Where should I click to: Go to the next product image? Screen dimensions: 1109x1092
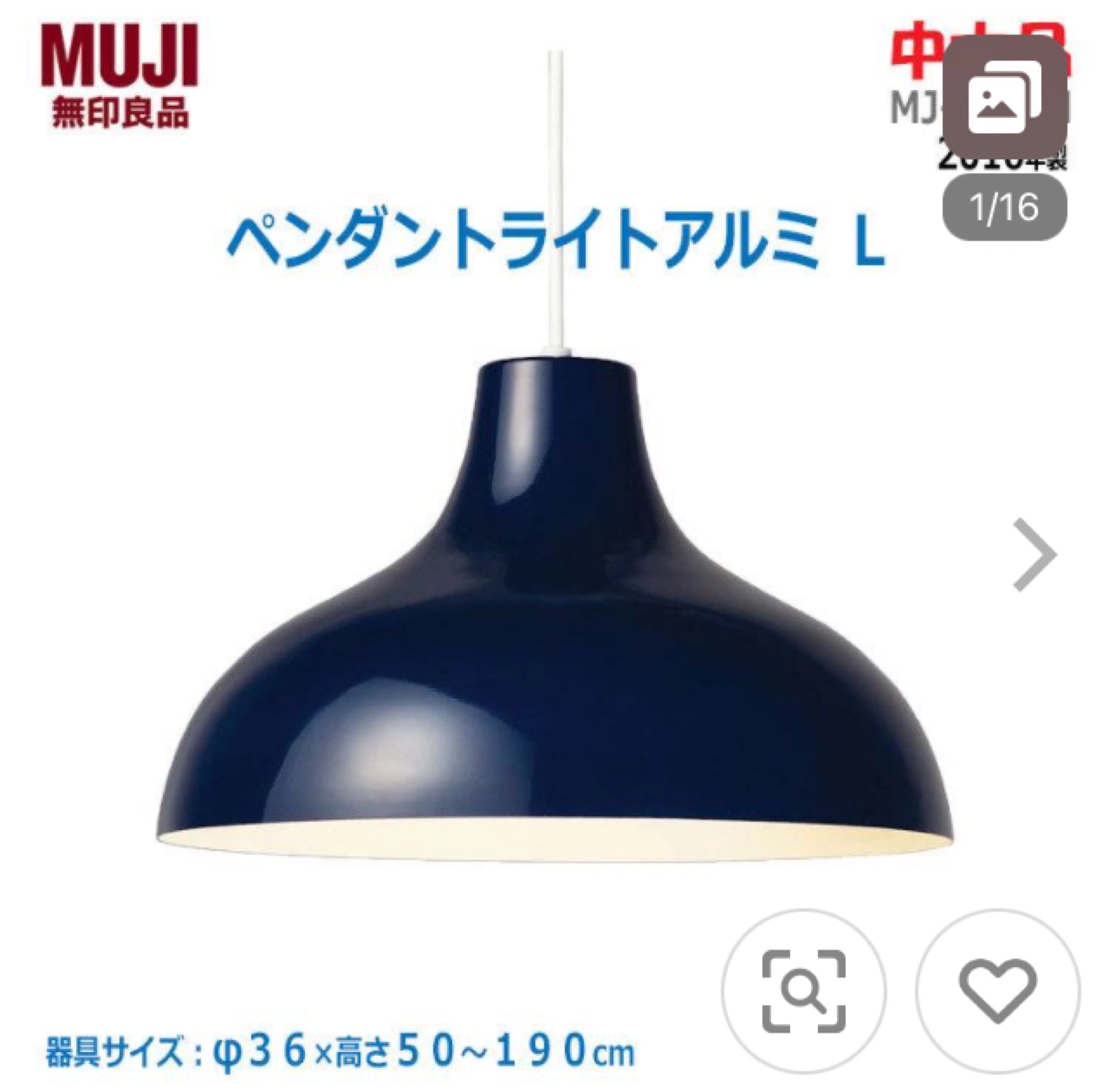point(1034,554)
